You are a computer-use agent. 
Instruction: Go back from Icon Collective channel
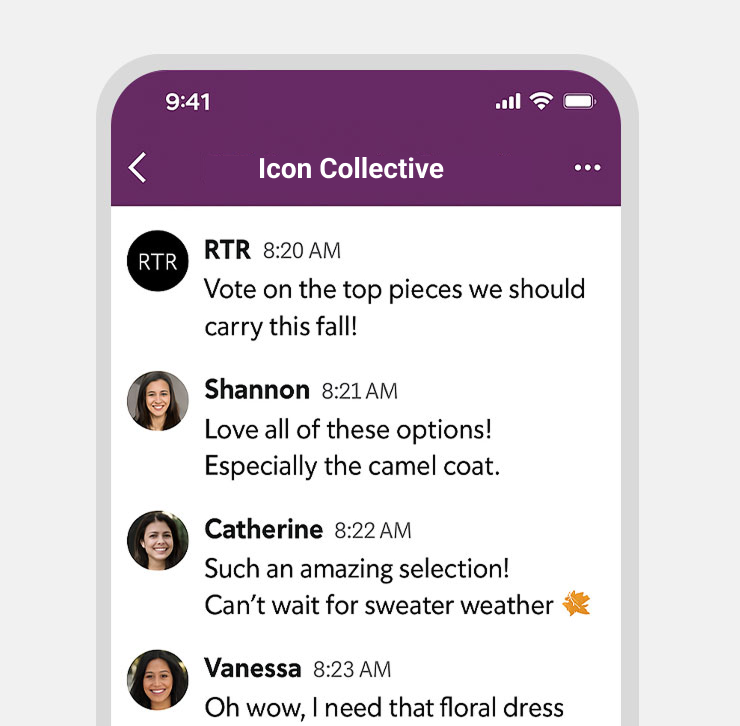coord(139,168)
